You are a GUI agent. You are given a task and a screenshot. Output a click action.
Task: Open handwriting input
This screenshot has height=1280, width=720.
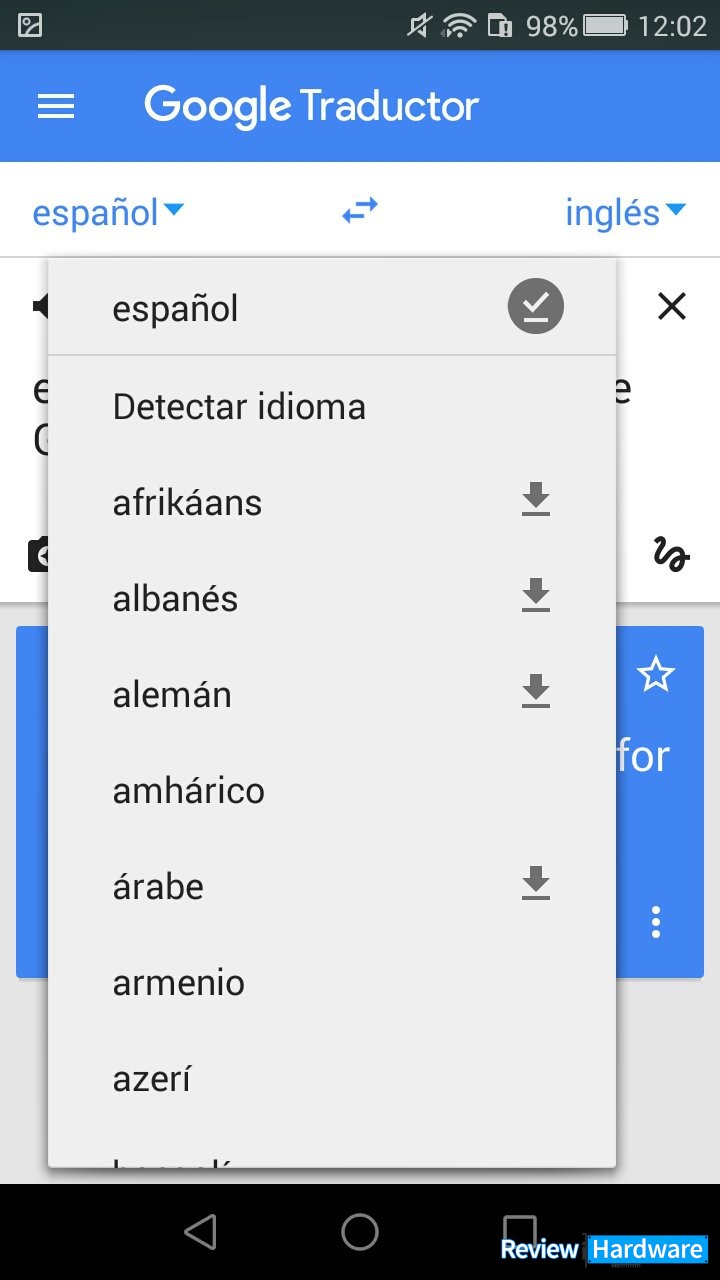(672, 553)
